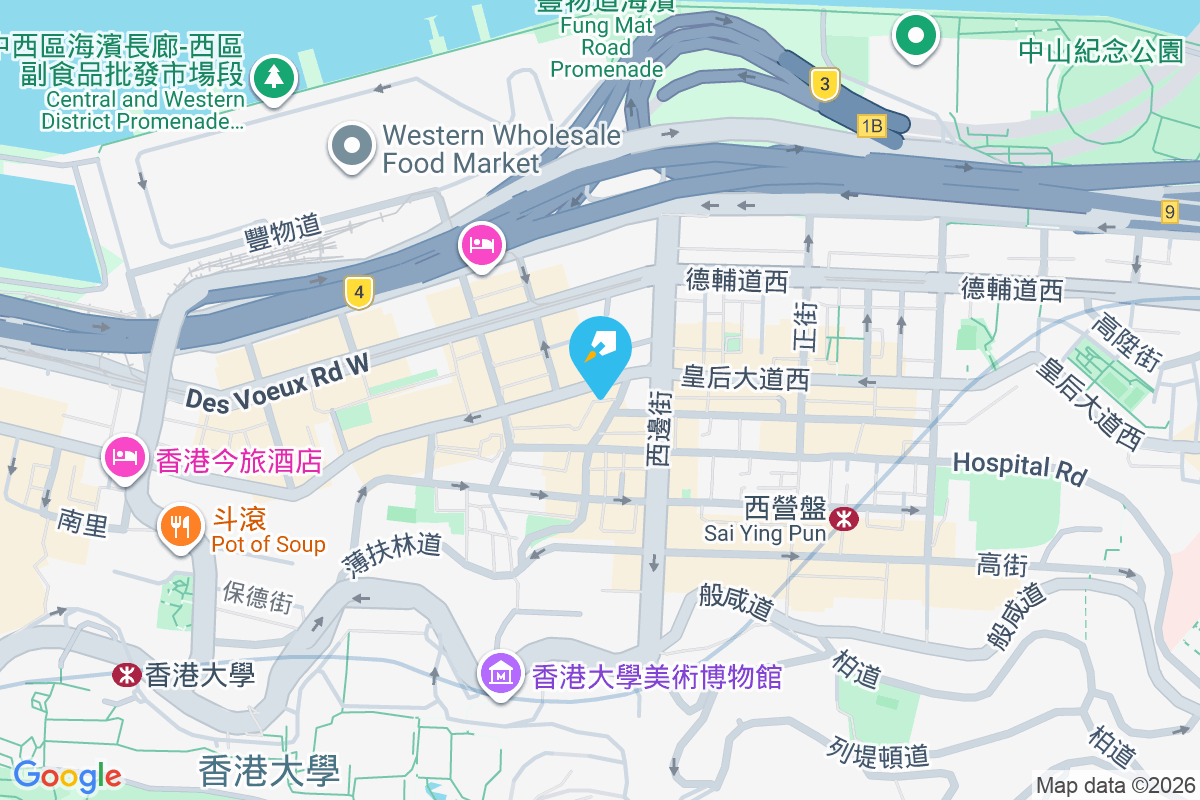Open the Google logo link

point(67,775)
